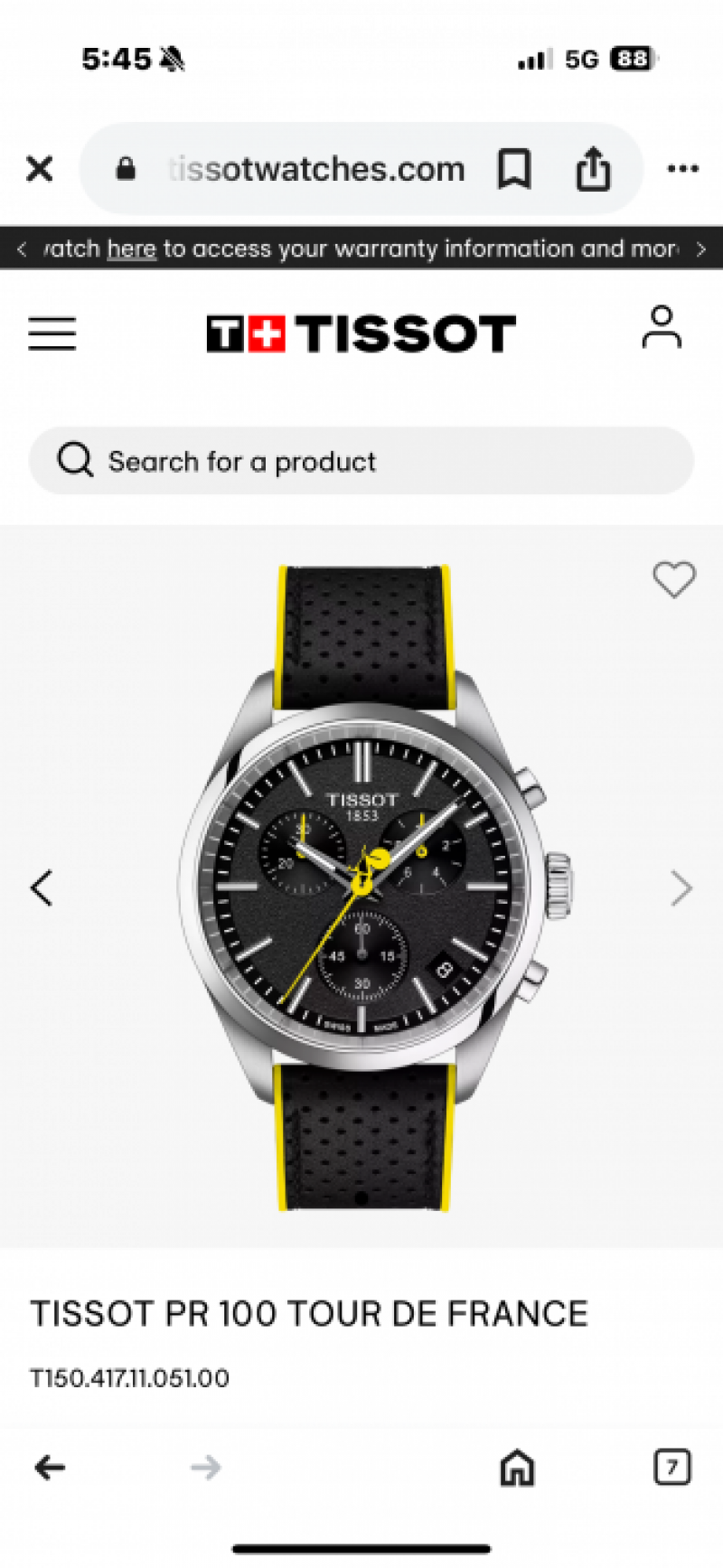View the next product image
Screen dimensions: 723x1568
pos(681,887)
